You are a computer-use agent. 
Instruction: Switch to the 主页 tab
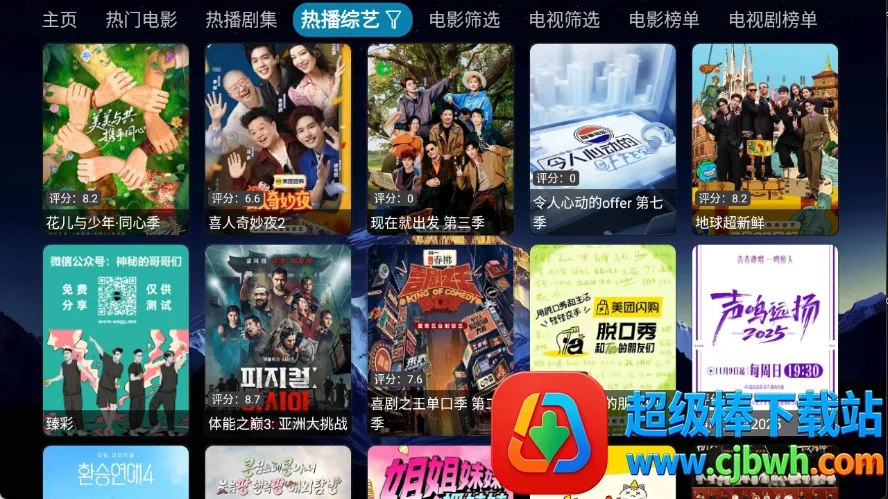(60, 20)
